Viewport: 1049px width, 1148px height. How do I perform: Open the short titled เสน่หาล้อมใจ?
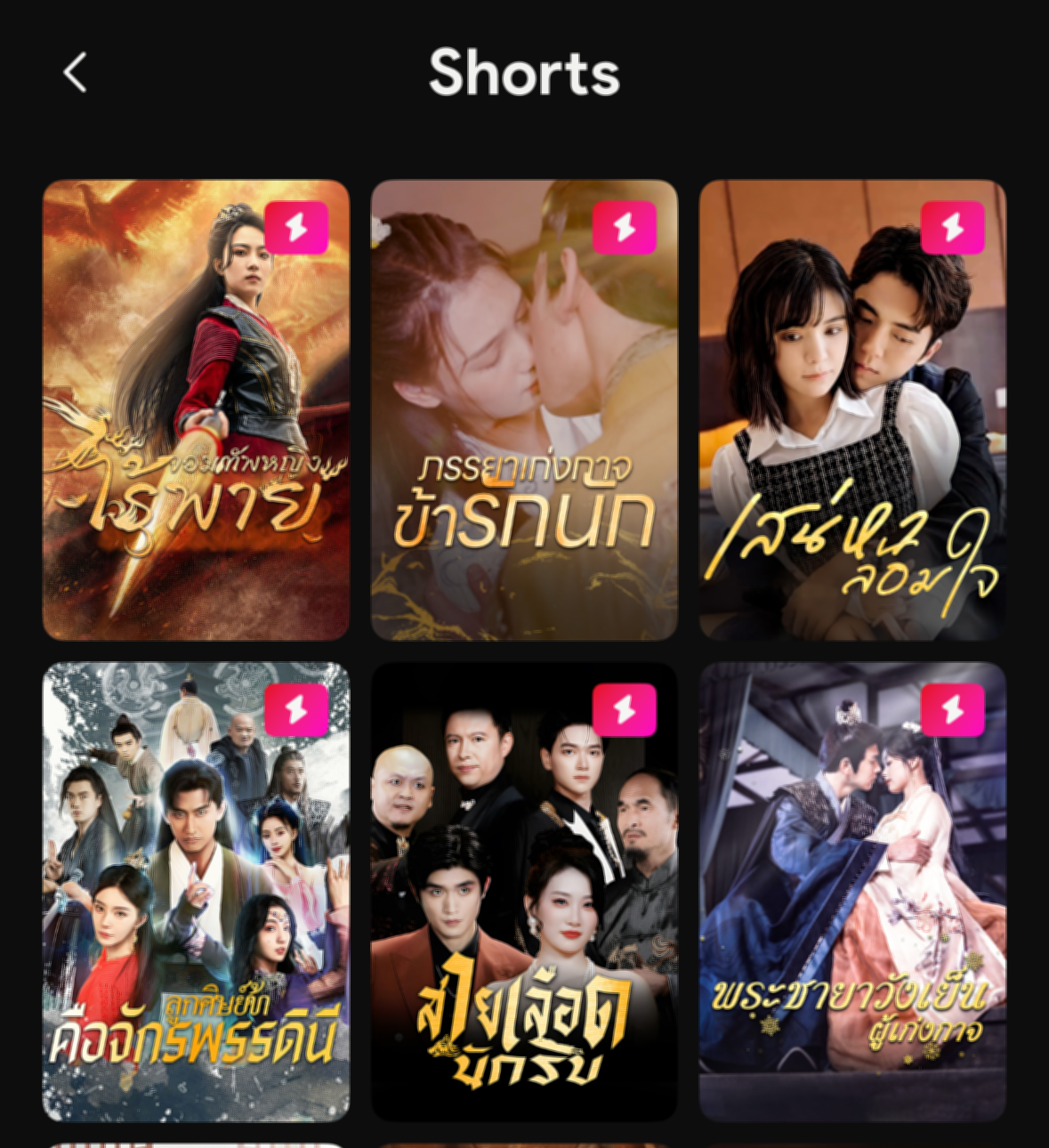(x=852, y=409)
